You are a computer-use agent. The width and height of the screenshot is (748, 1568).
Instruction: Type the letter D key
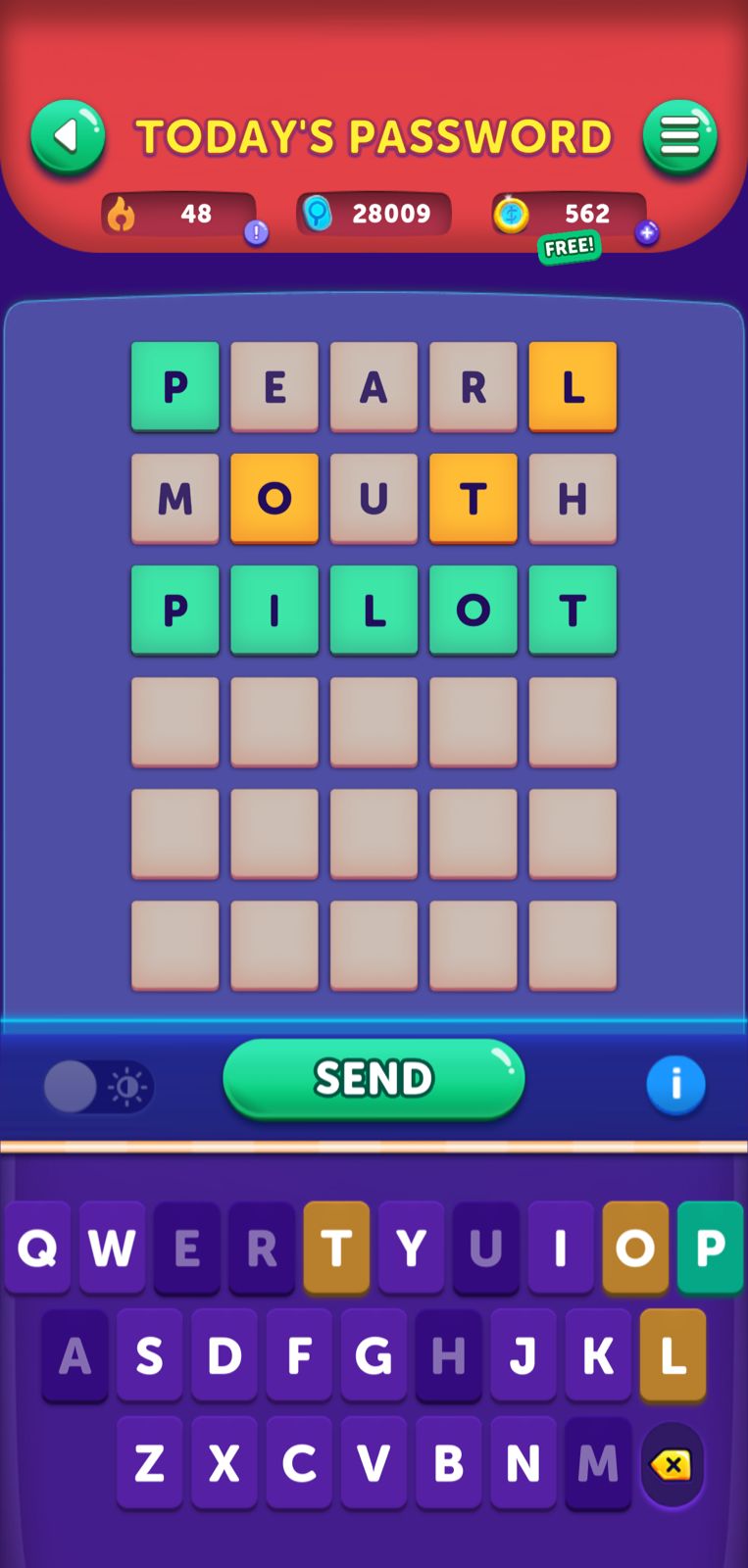point(224,1355)
